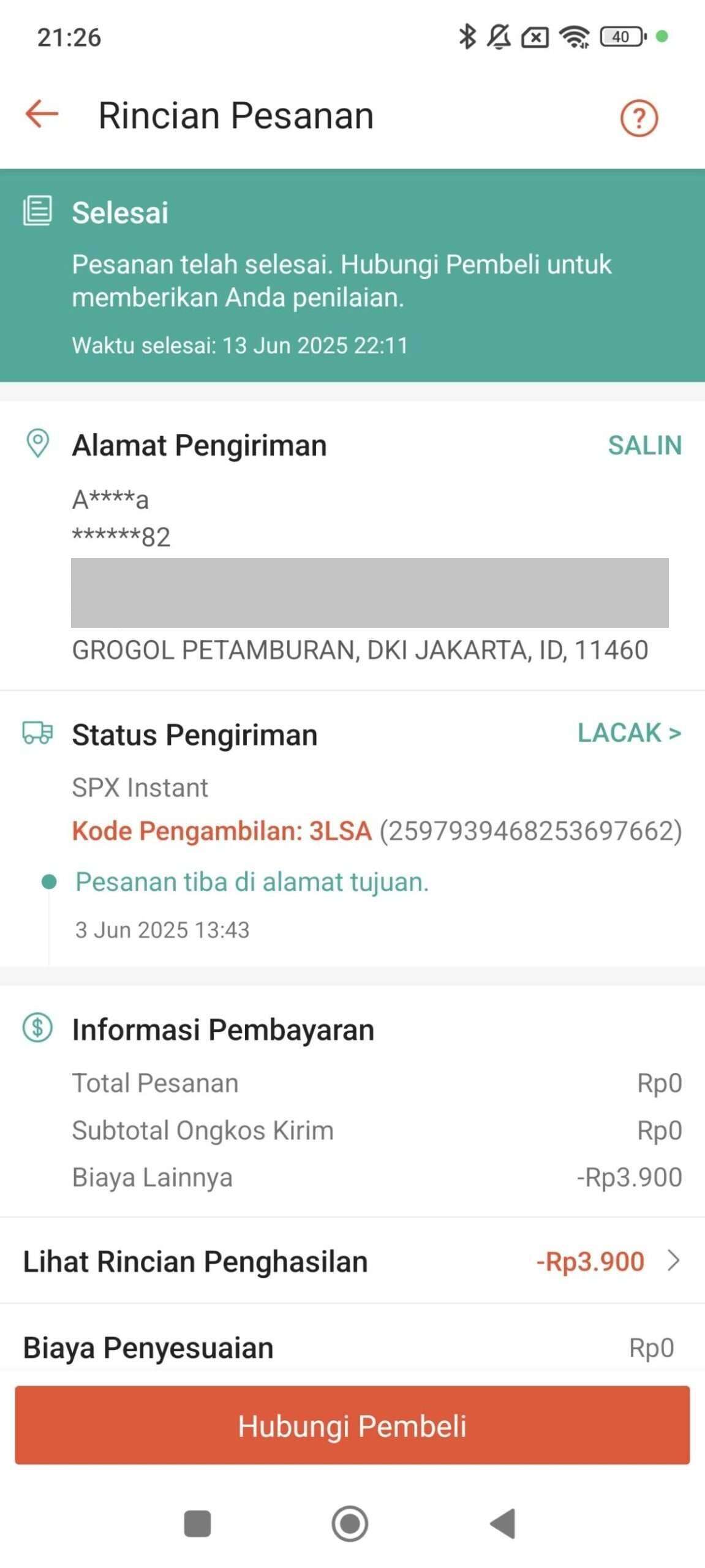Go to the system home screen
705x1568 pixels.
350,1523
